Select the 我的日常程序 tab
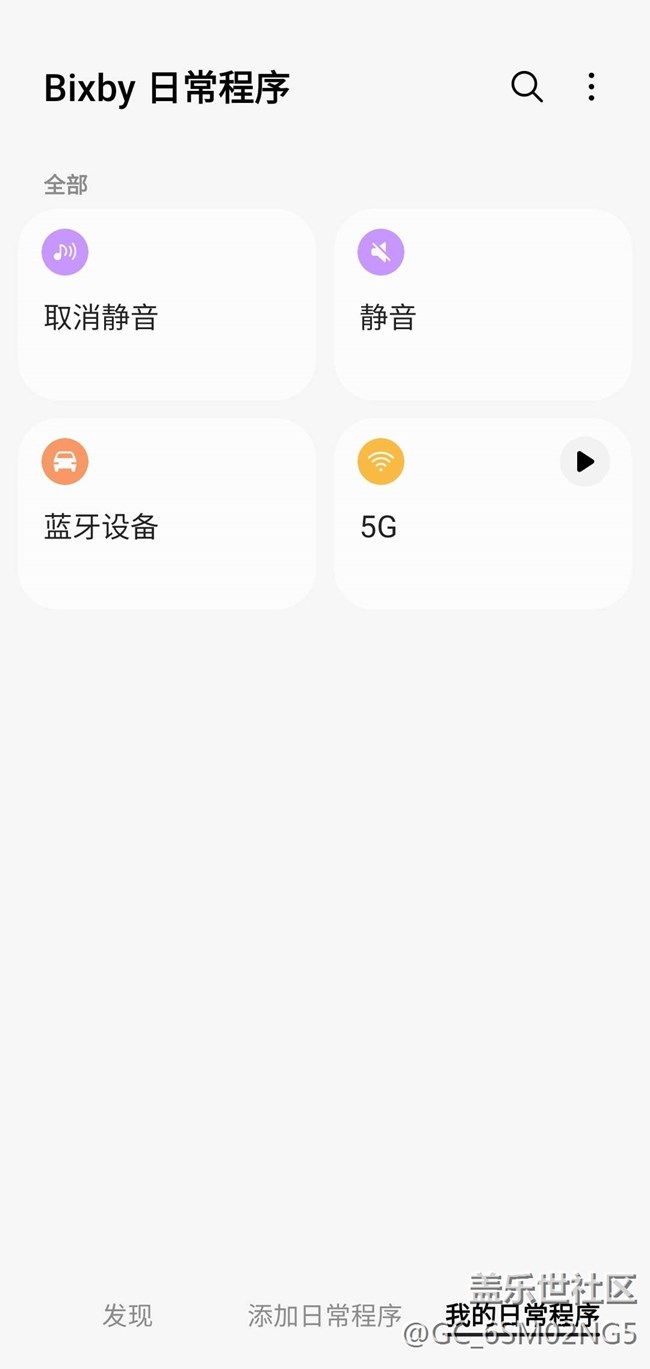This screenshot has width=650, height=1369. click(x=522, y=1314)
